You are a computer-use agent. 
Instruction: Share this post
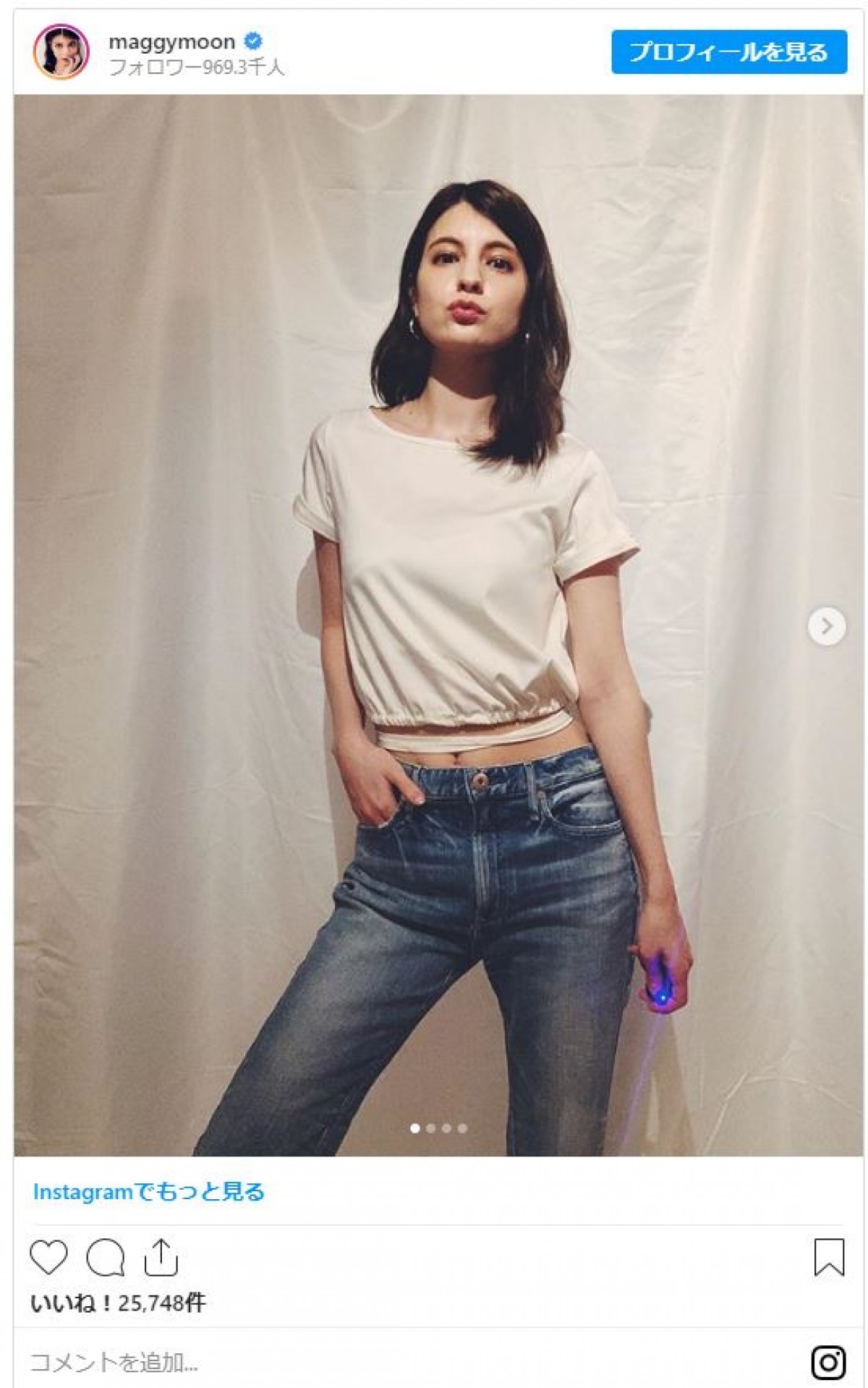tap(161, 1258)
